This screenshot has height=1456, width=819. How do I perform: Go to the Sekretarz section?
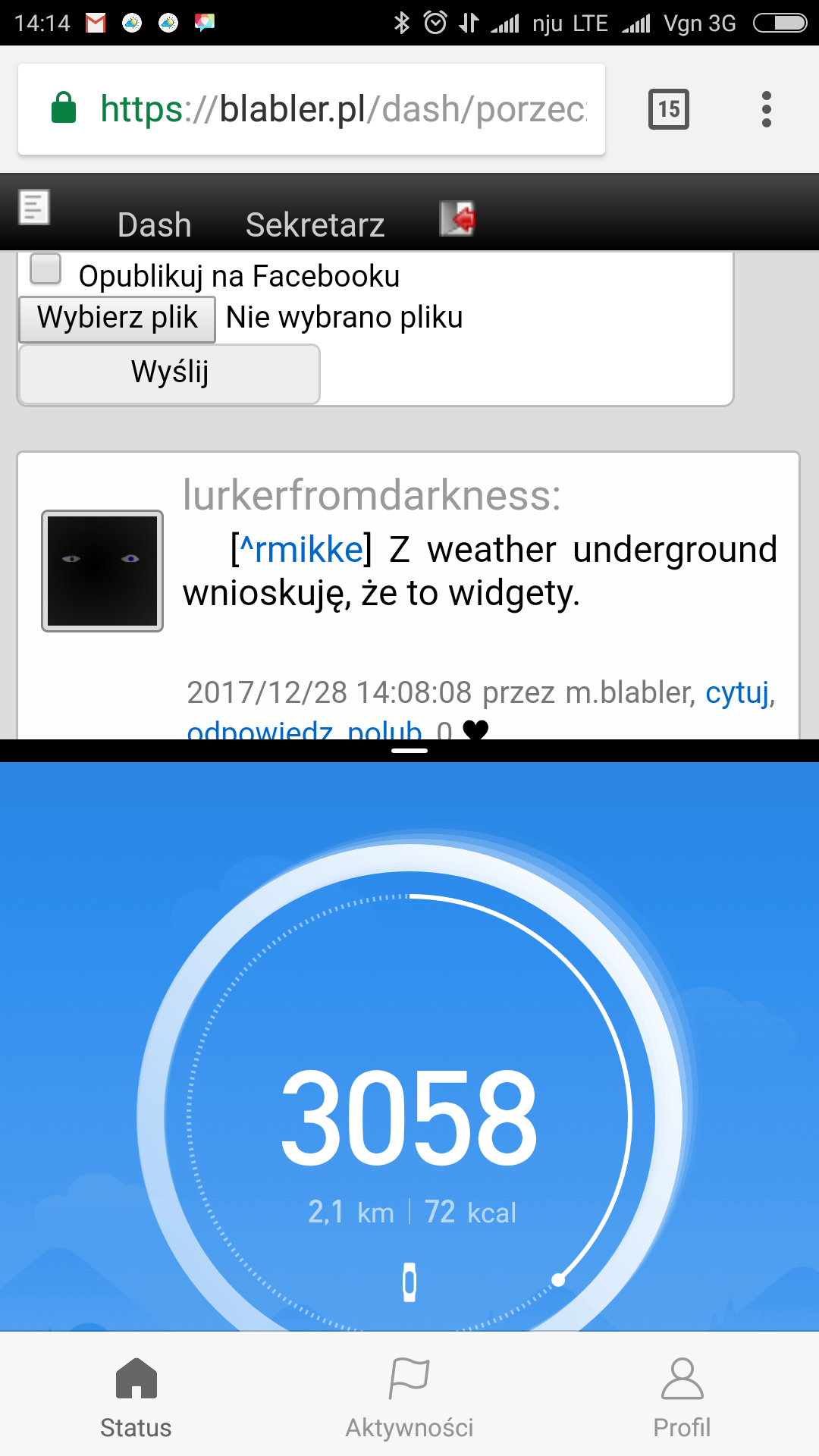coord(315,225)
